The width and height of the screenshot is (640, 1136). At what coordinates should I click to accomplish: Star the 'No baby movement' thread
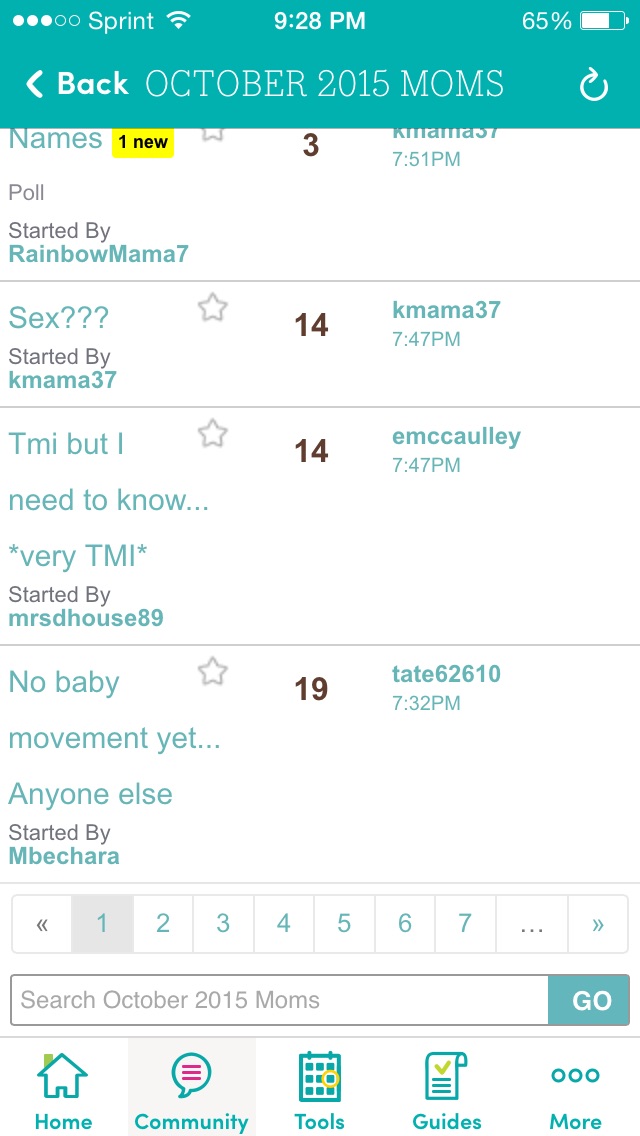point(212,671)
